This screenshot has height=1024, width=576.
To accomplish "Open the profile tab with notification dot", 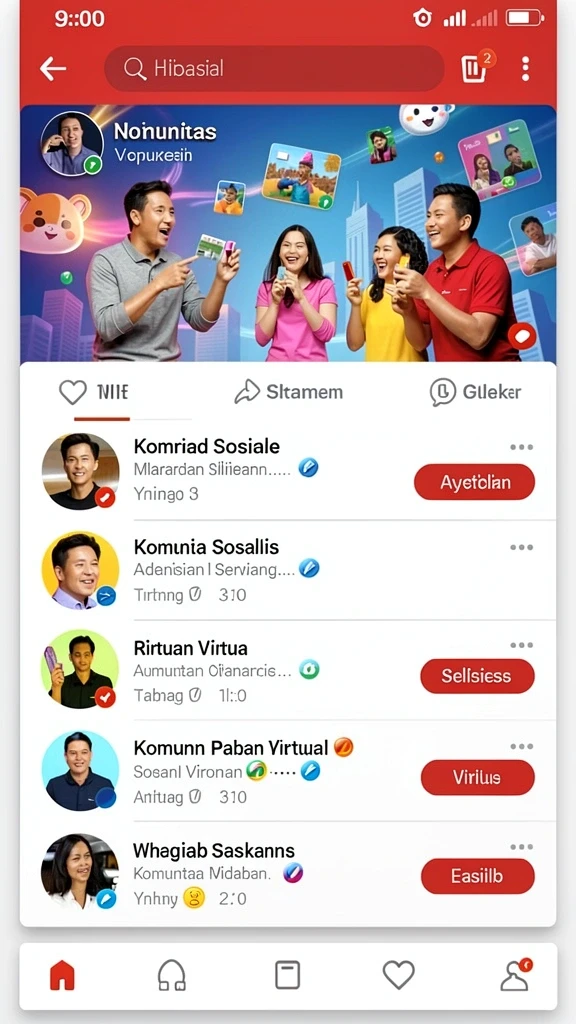I will point(516,975).
